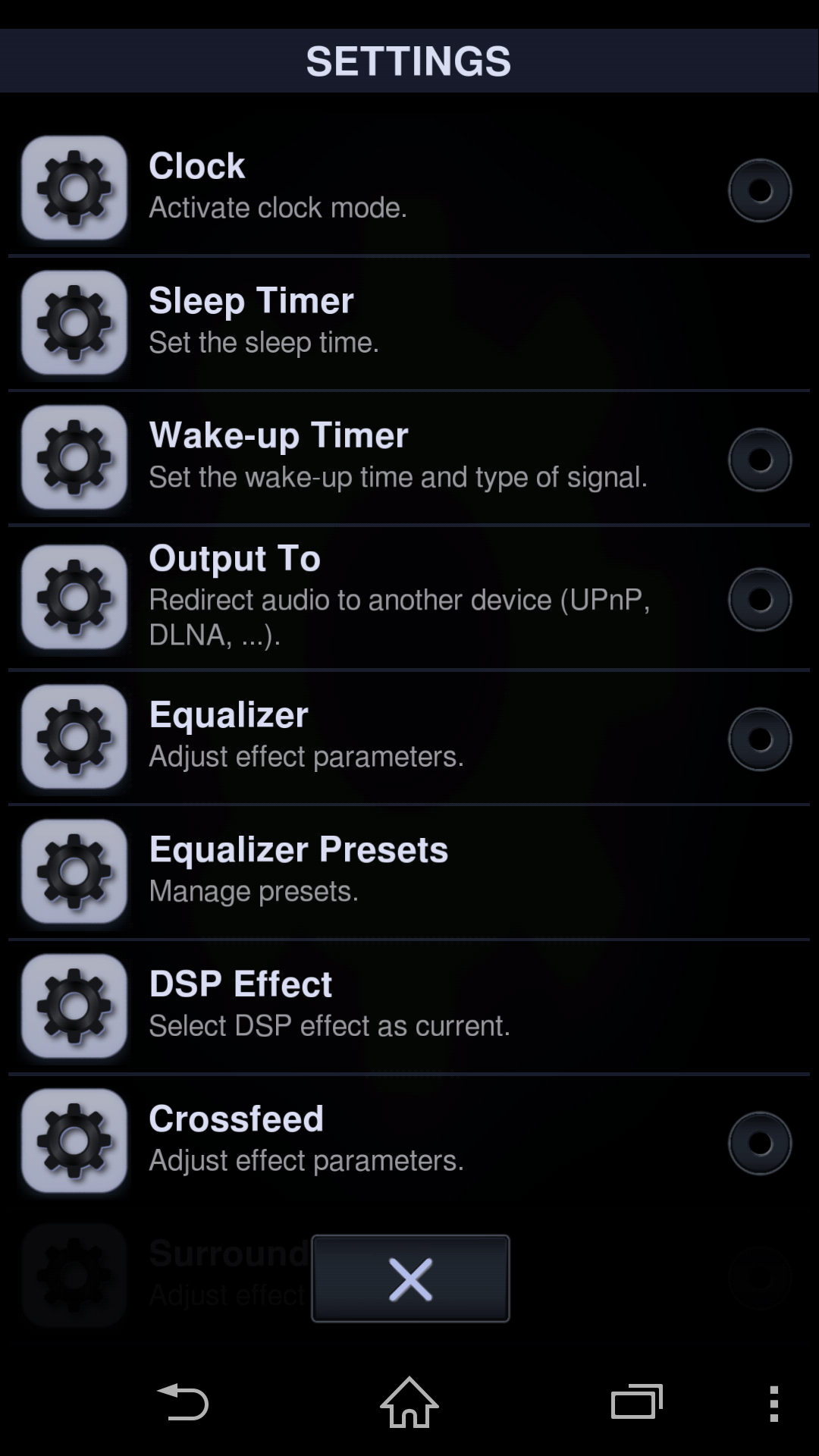Close settings with the X button
Image resolution: width=819 pixels, height=1456 pixels.
coord(410,1279)
